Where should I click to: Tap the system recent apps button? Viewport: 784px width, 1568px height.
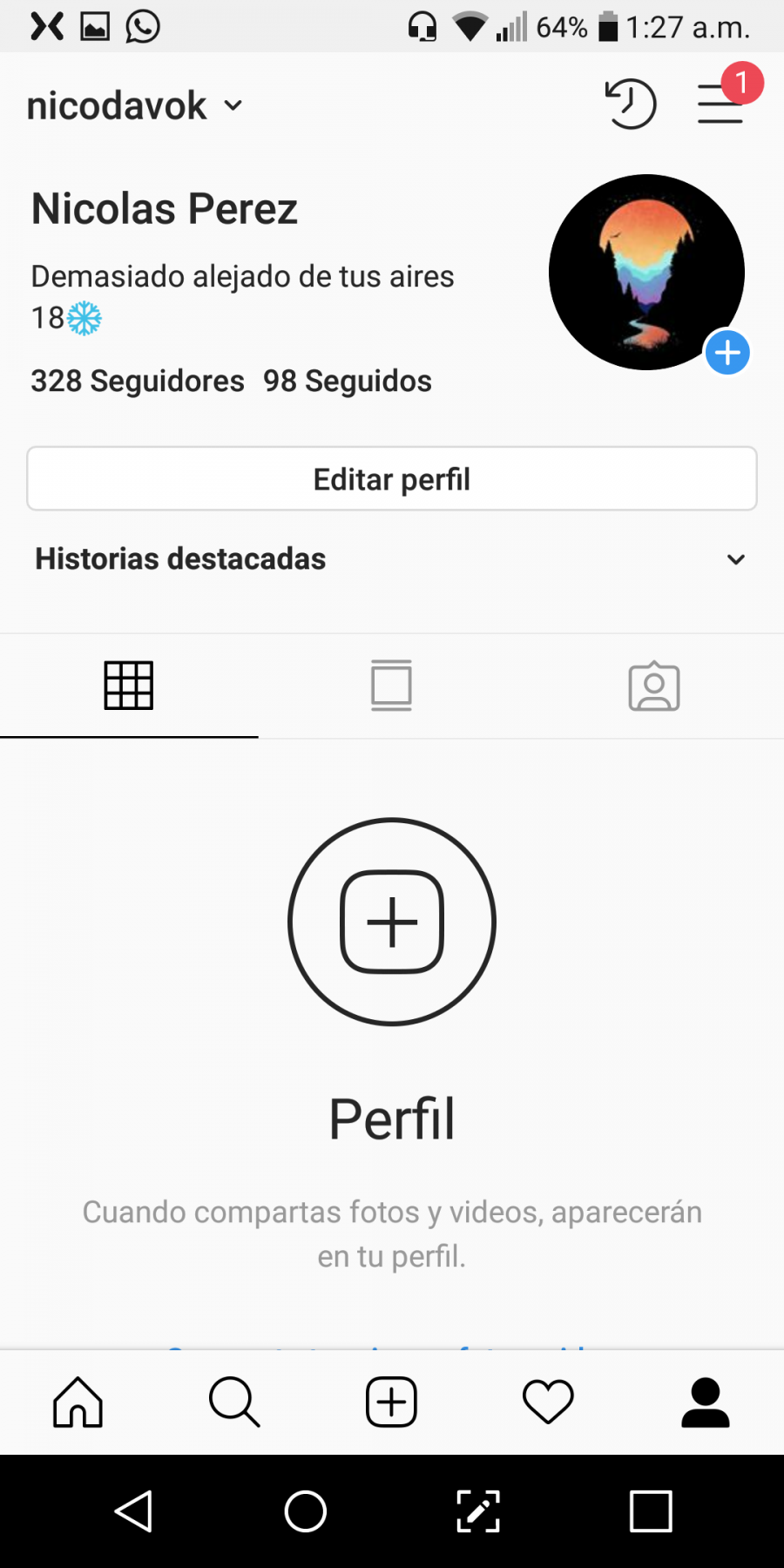click(x=651, y=1511)
